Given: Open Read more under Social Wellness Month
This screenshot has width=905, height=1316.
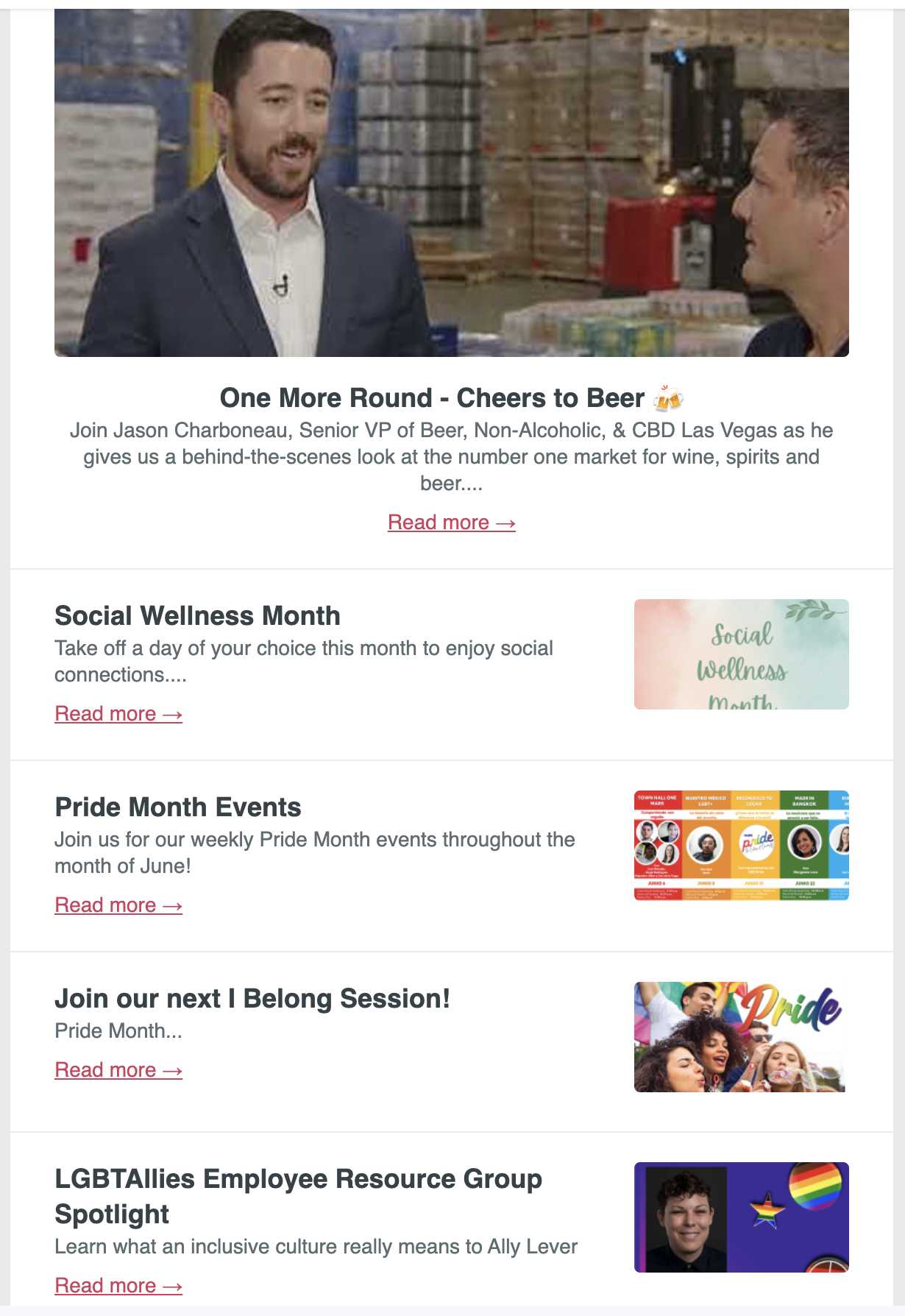Looking at the screenshot, I should (x=118, y=714).
